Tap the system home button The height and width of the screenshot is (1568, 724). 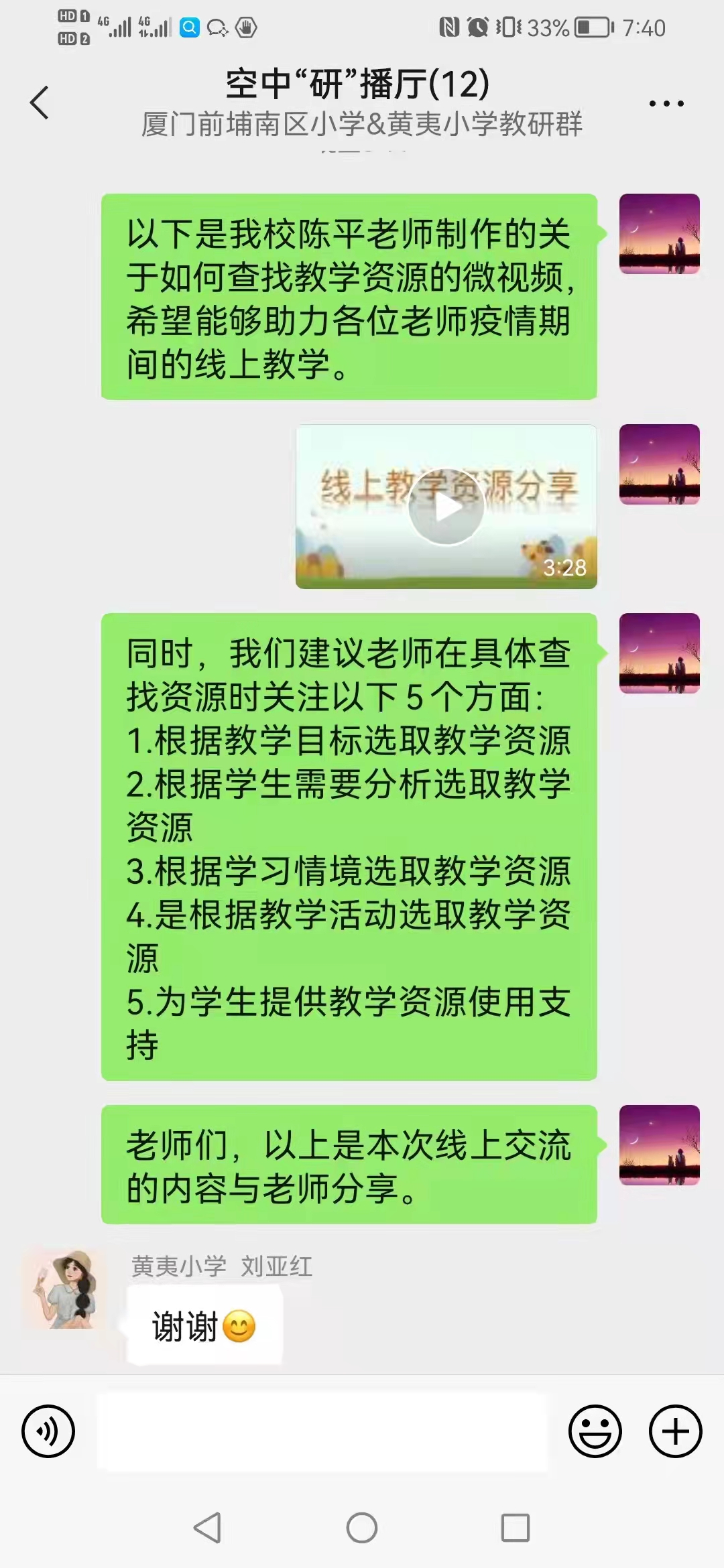[362, 1528]
